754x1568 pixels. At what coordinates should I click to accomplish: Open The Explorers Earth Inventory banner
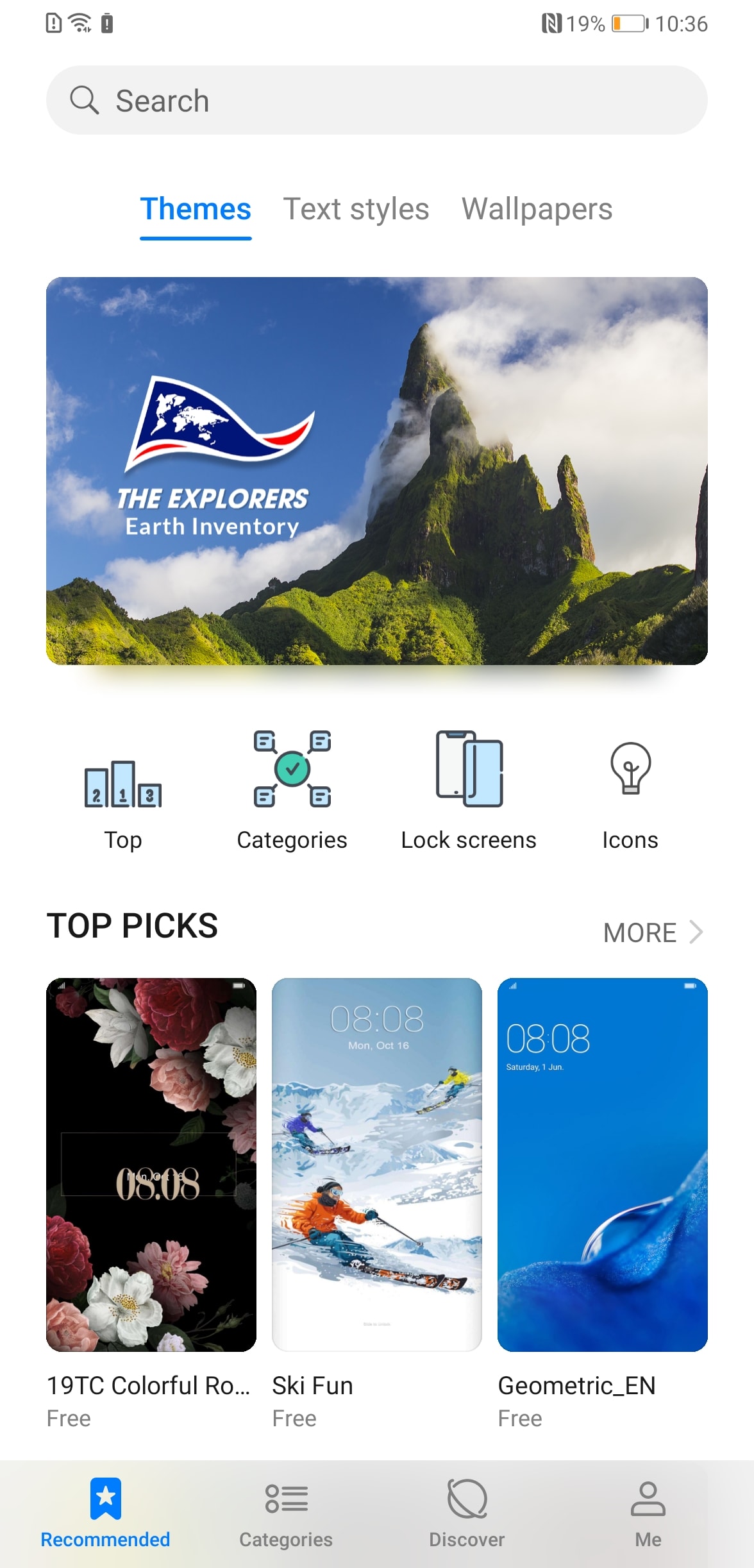(376, 470)
